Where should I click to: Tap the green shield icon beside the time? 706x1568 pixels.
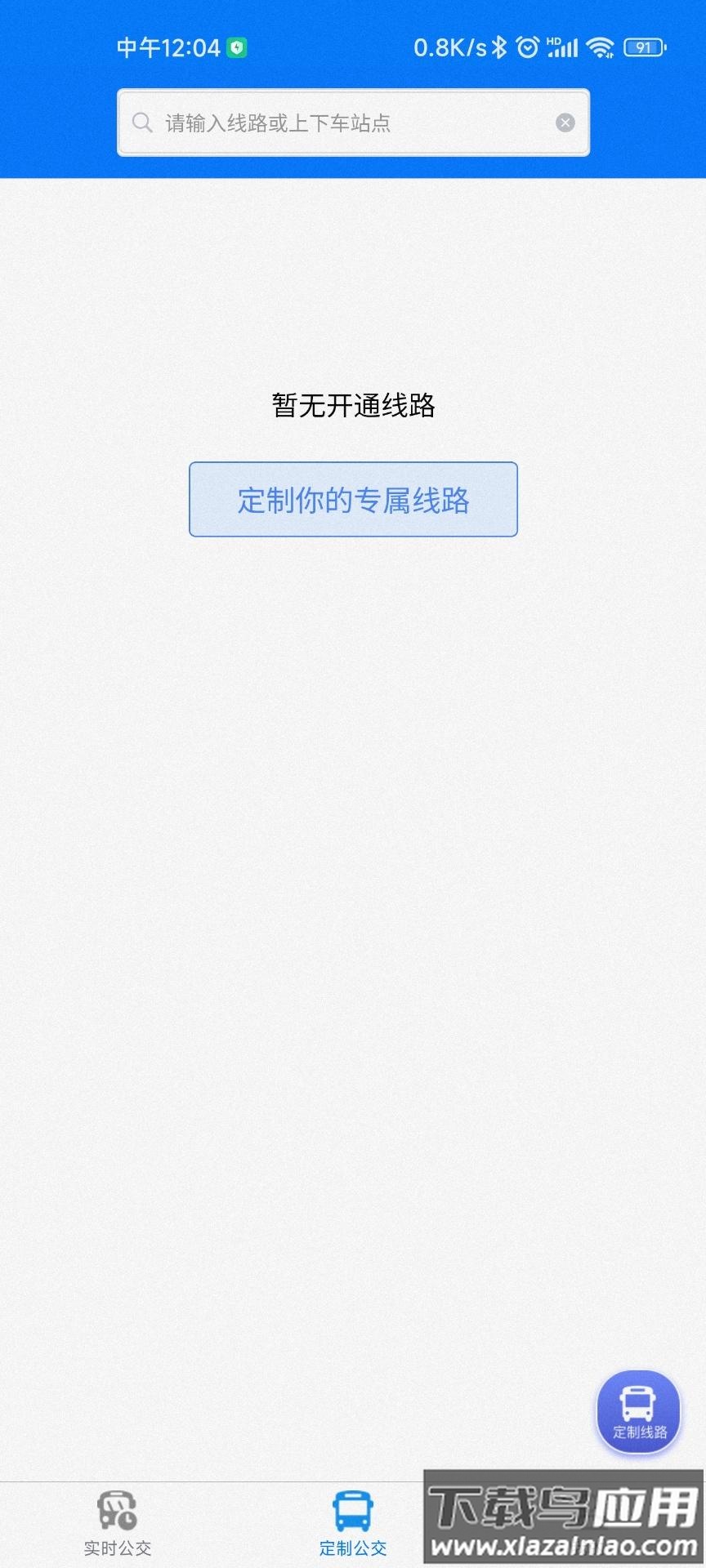click(x=237, y=47)
